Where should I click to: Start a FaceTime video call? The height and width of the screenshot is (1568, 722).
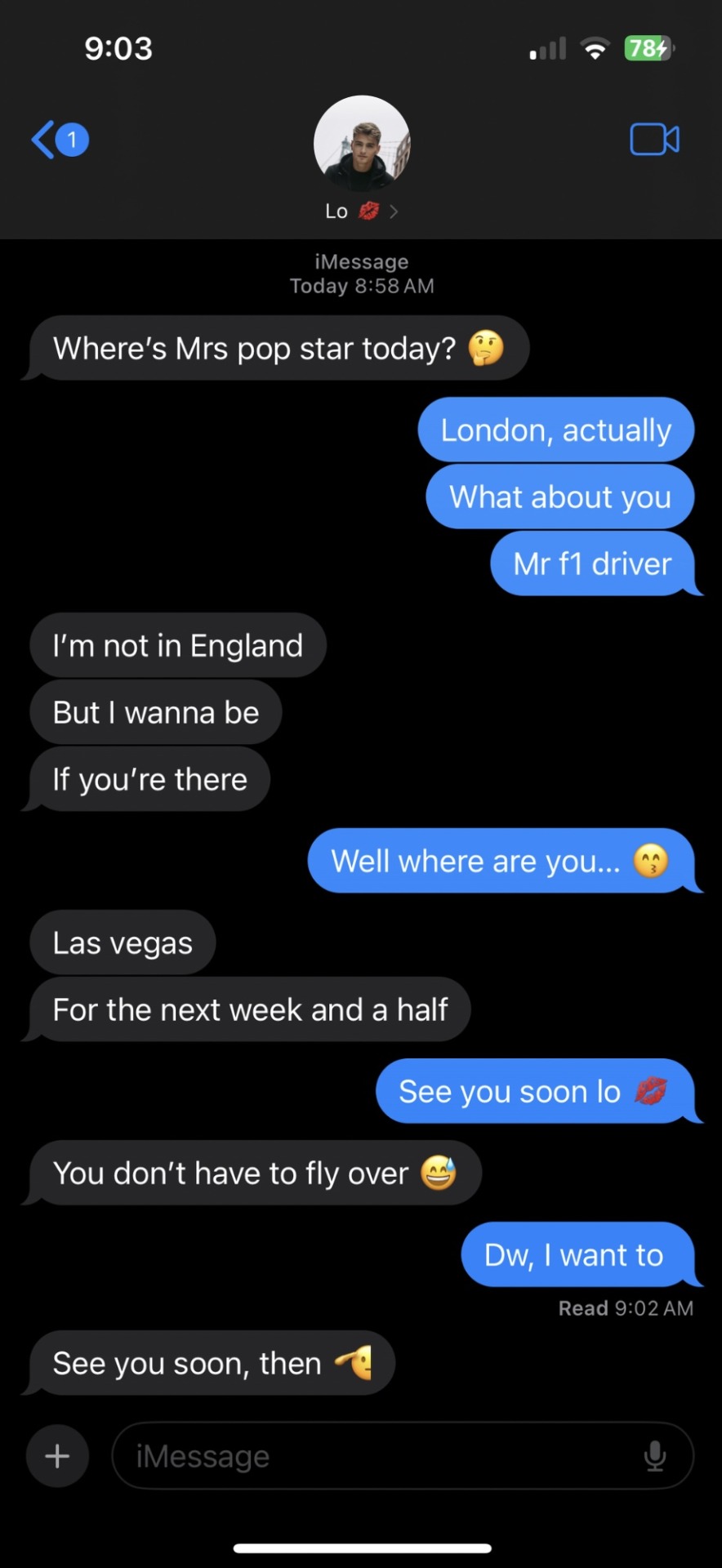coord(654,140)
